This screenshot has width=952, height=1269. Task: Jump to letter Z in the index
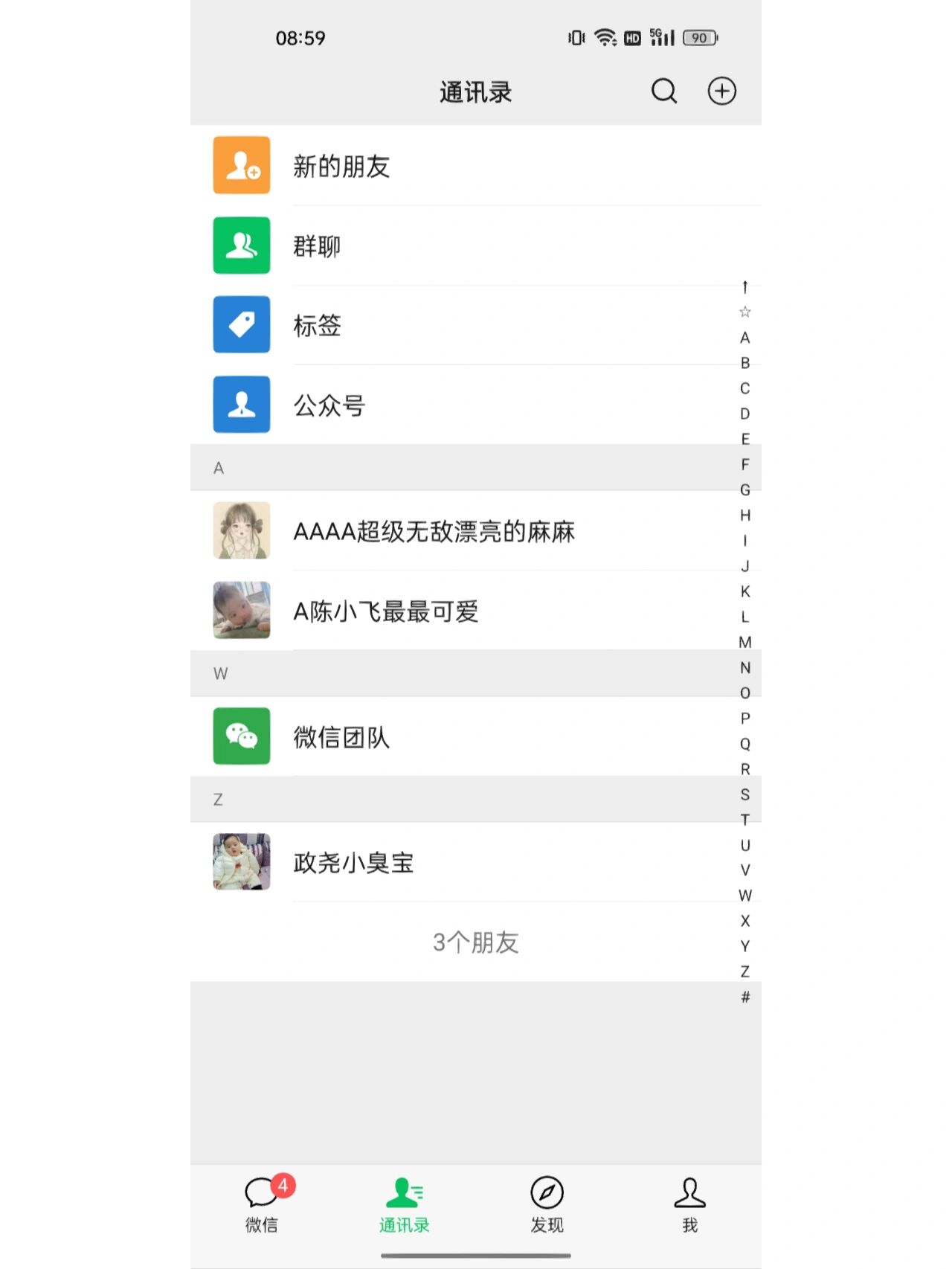pyautogui.click(x=745, y=971)
